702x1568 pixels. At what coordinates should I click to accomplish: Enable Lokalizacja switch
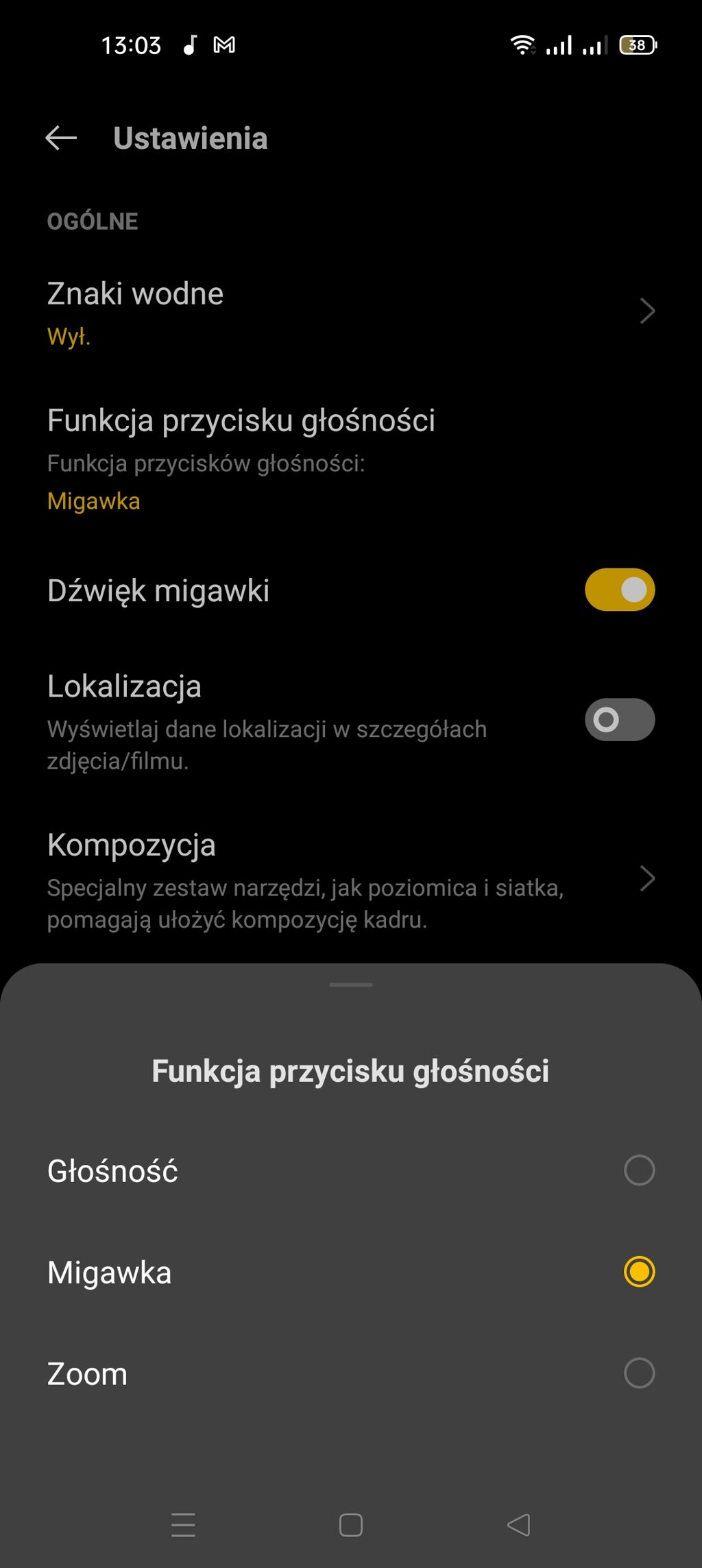pos(619,719)
